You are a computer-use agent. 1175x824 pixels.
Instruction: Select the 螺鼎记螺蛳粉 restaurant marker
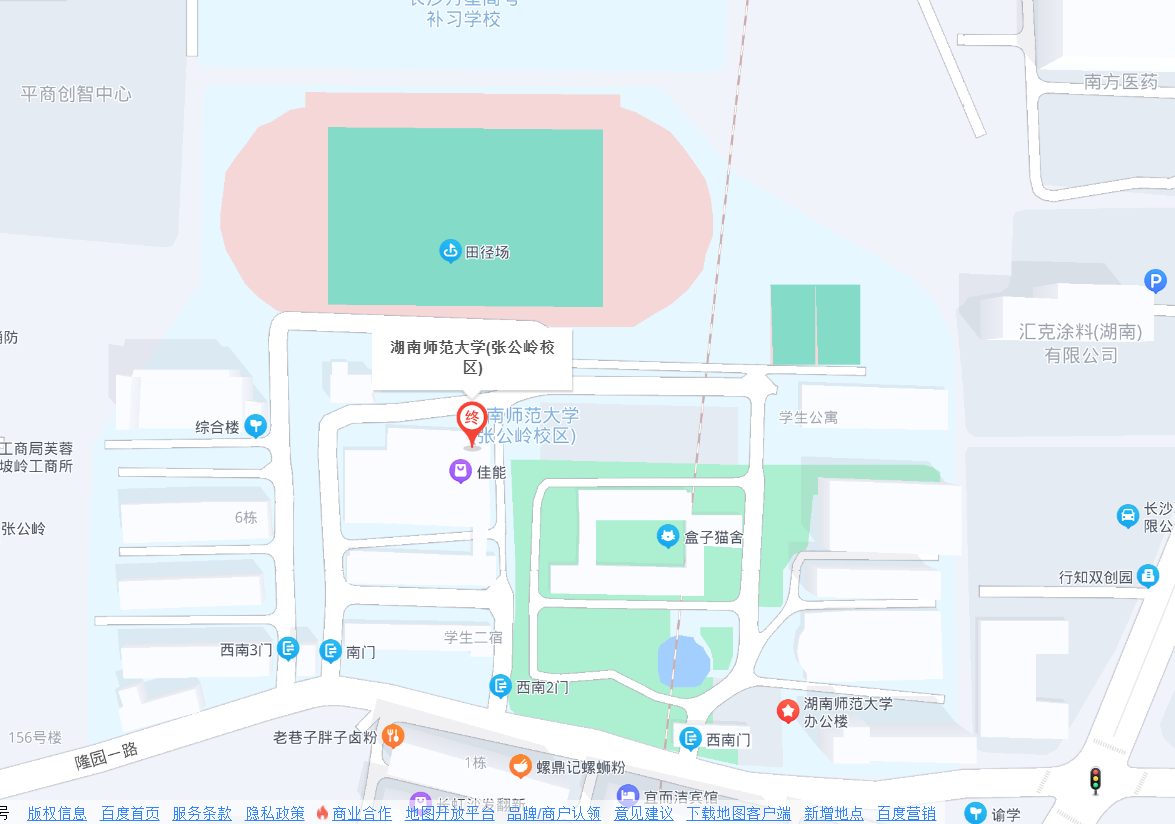coord(520,766)
